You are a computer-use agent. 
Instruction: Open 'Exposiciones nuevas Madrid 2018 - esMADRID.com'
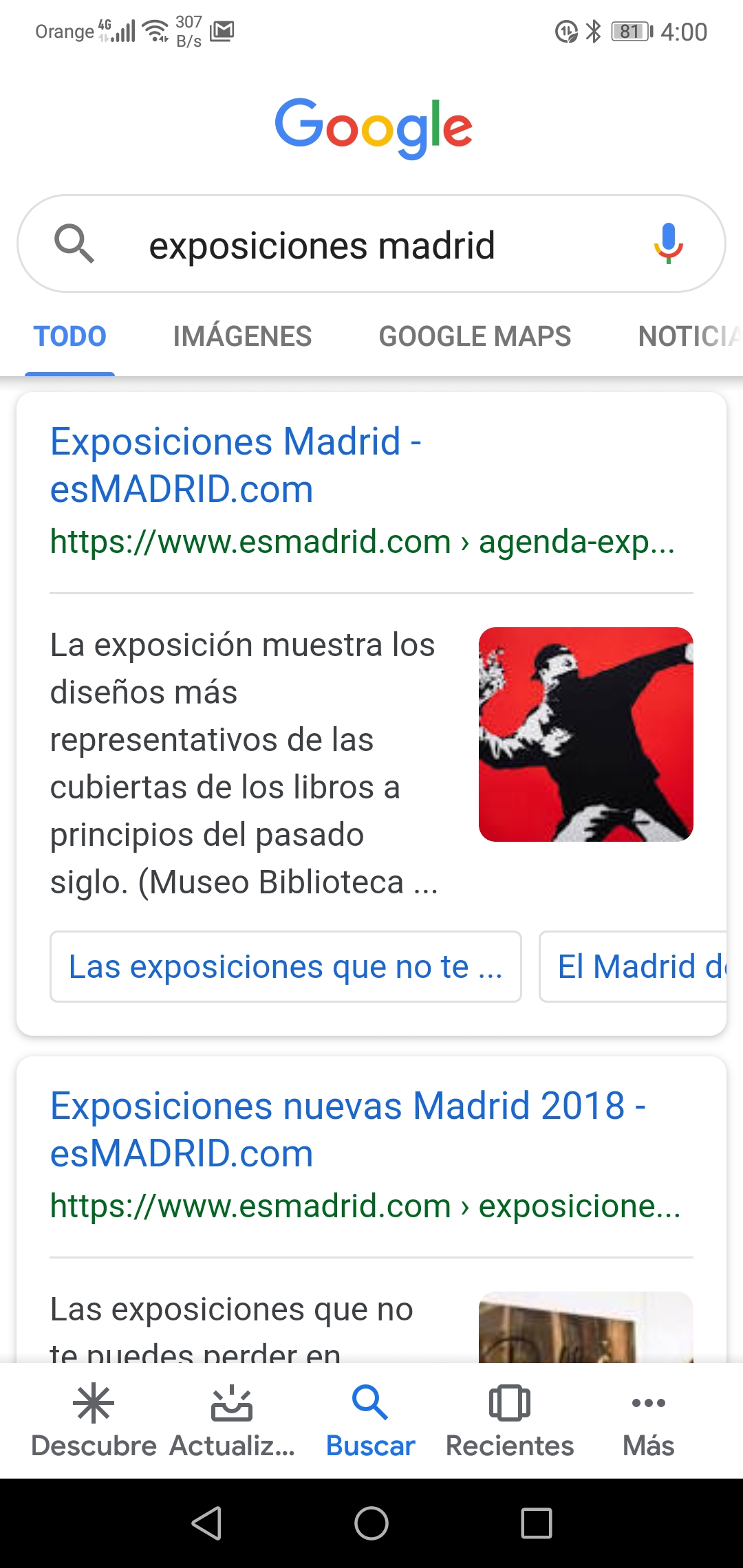coord(347,1129)
